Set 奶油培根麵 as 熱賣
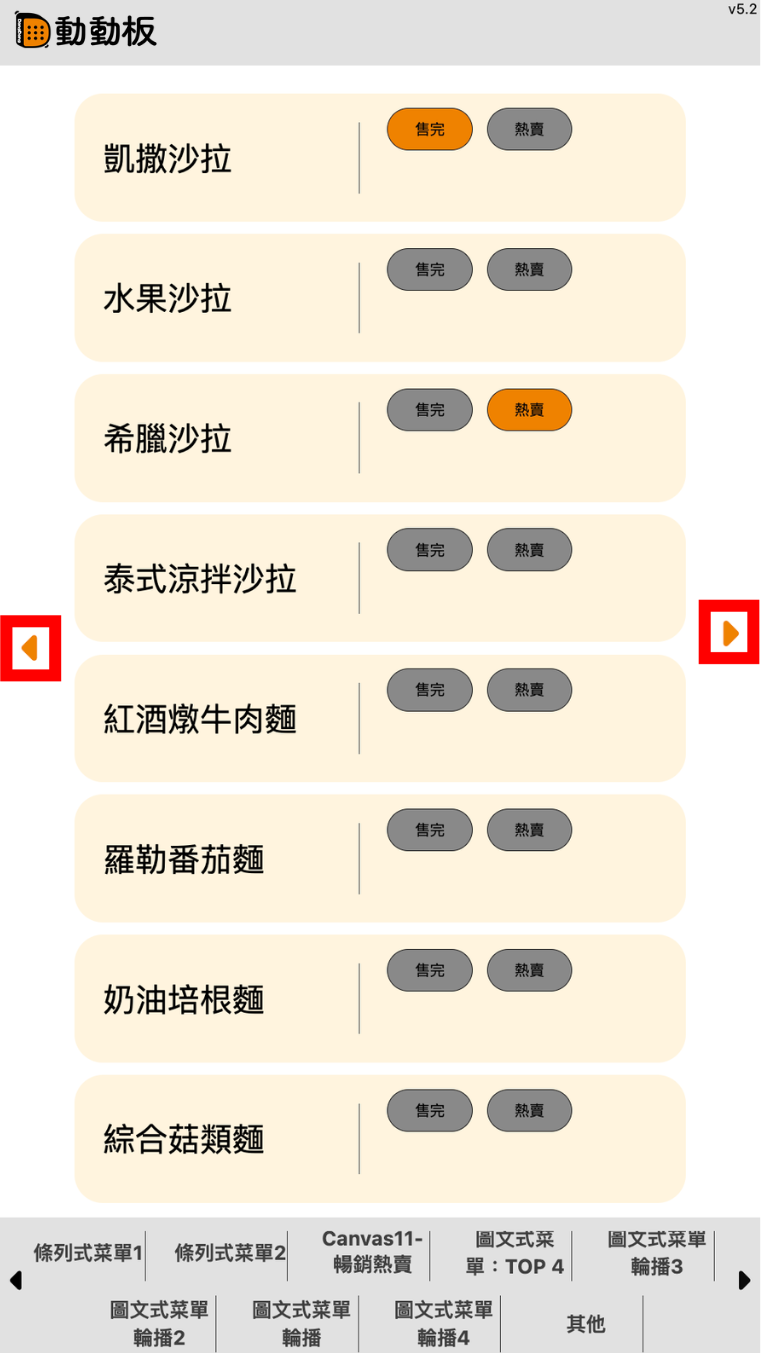Screen dimensions: 761x1353 tap(529, 969)
